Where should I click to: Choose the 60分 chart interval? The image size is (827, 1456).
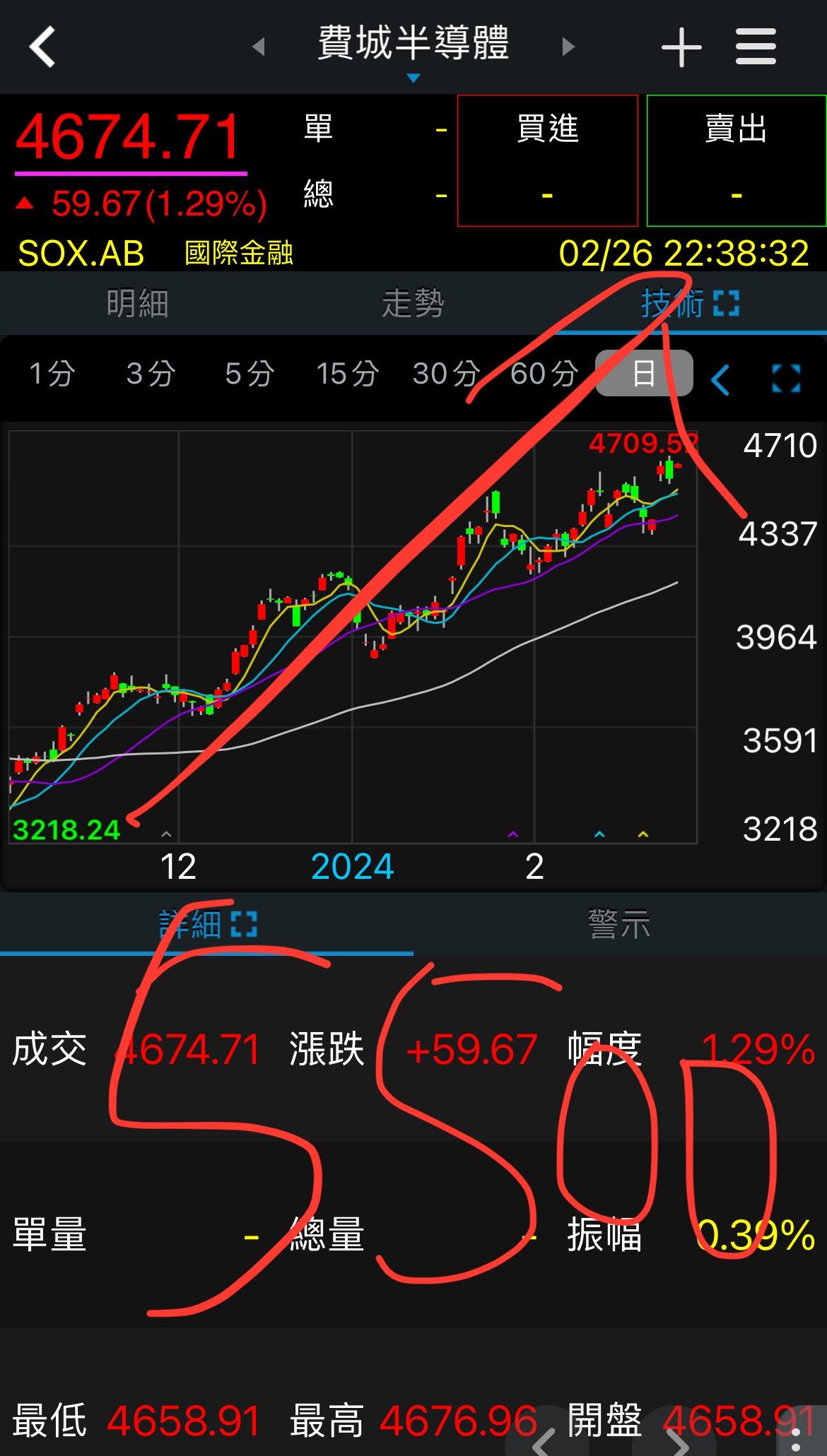tap(544, 373)
